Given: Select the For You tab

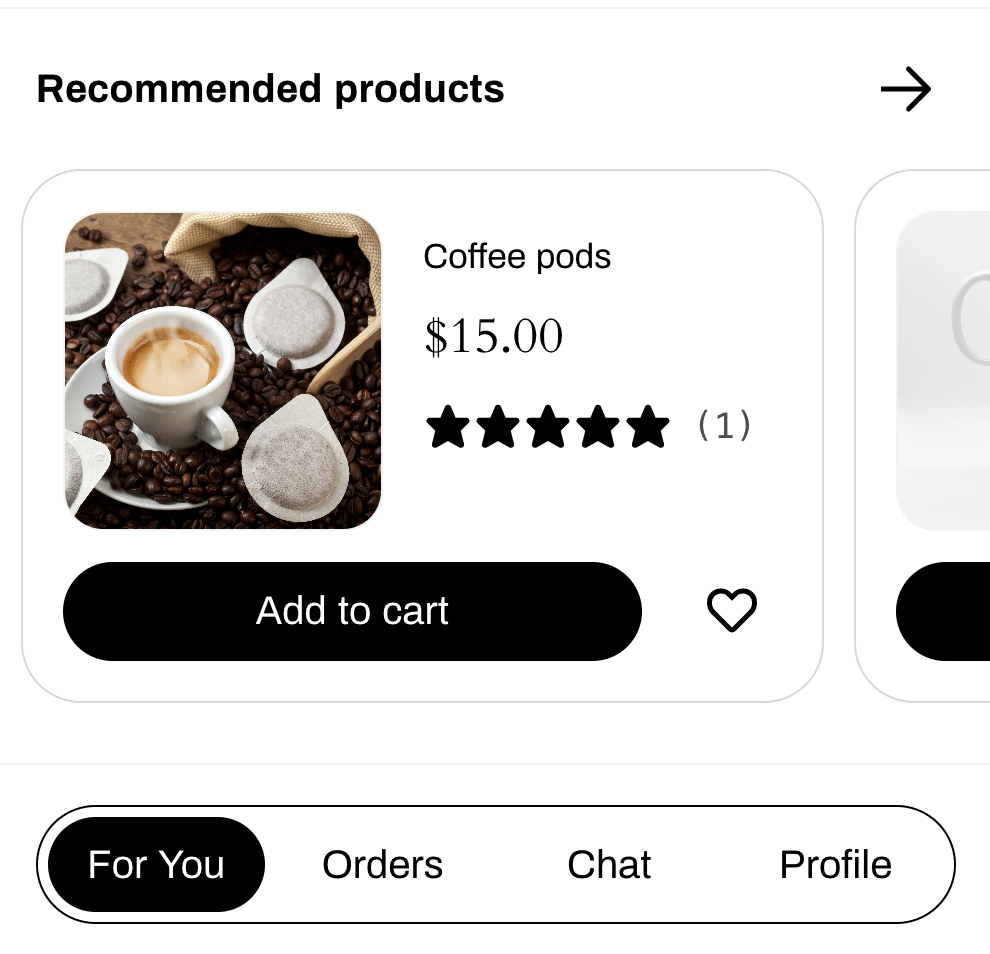Looking at the screenshot, I should pyautogui.click(x=156, y=865).
